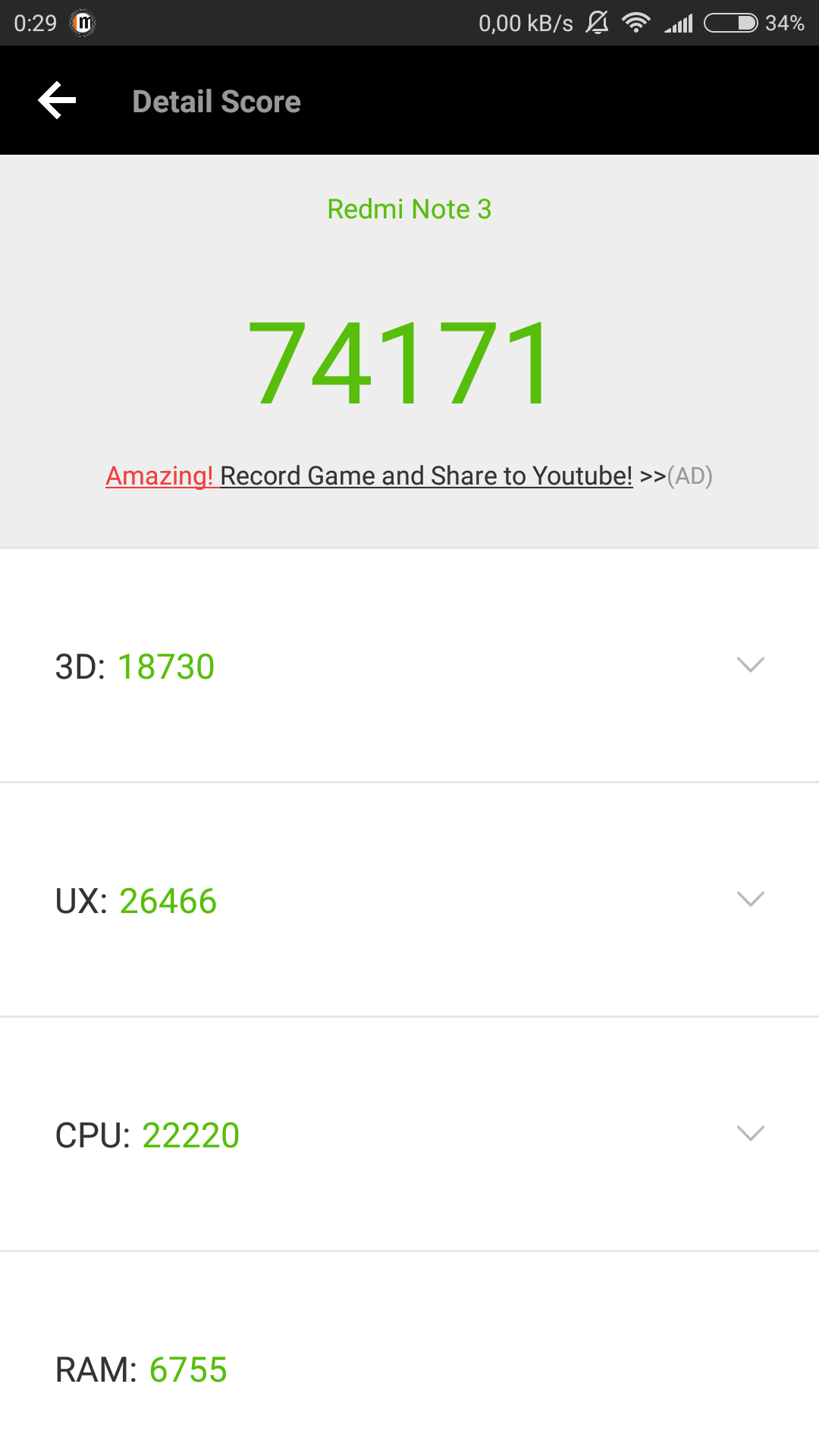Image resolution: width=819 pixels, height=1456 pixels.
Task: Open the RAM score row
Action: point(409,1369)
